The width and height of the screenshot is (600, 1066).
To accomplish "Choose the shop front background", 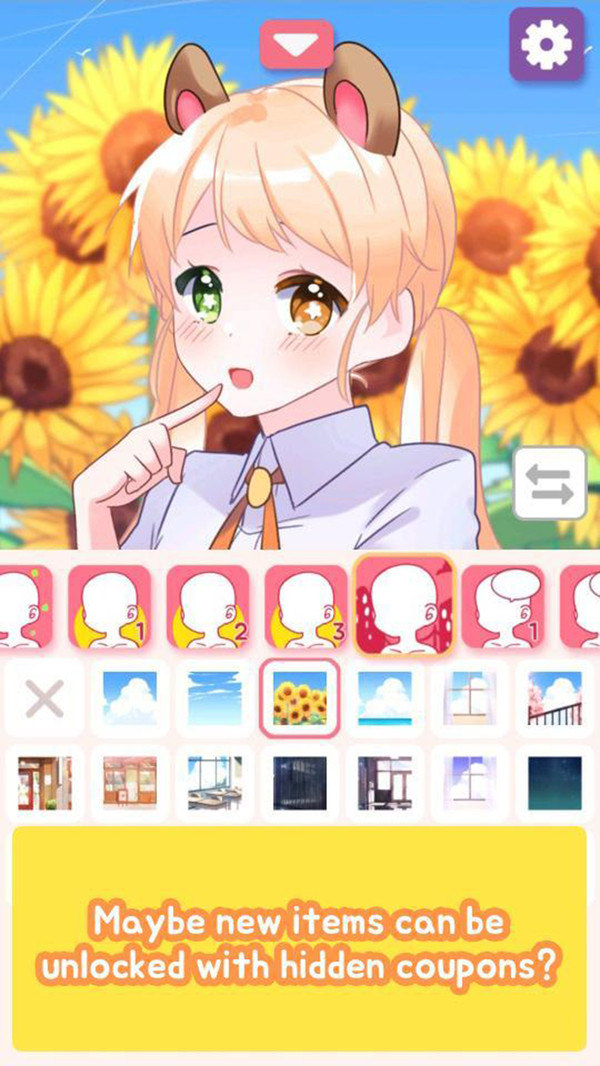I will (x=130, y=782).
